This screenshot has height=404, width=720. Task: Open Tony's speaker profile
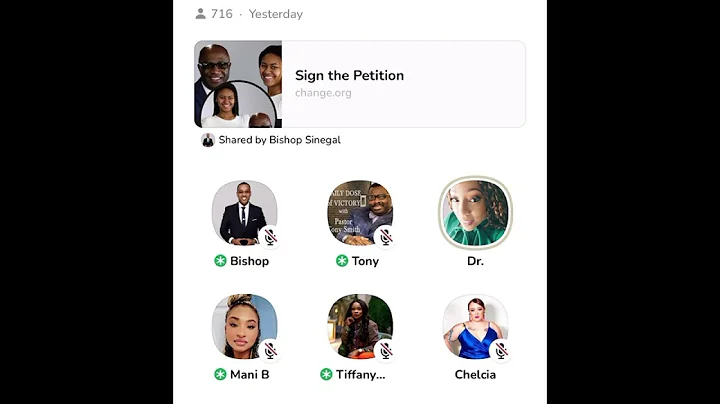pos(359,213)
